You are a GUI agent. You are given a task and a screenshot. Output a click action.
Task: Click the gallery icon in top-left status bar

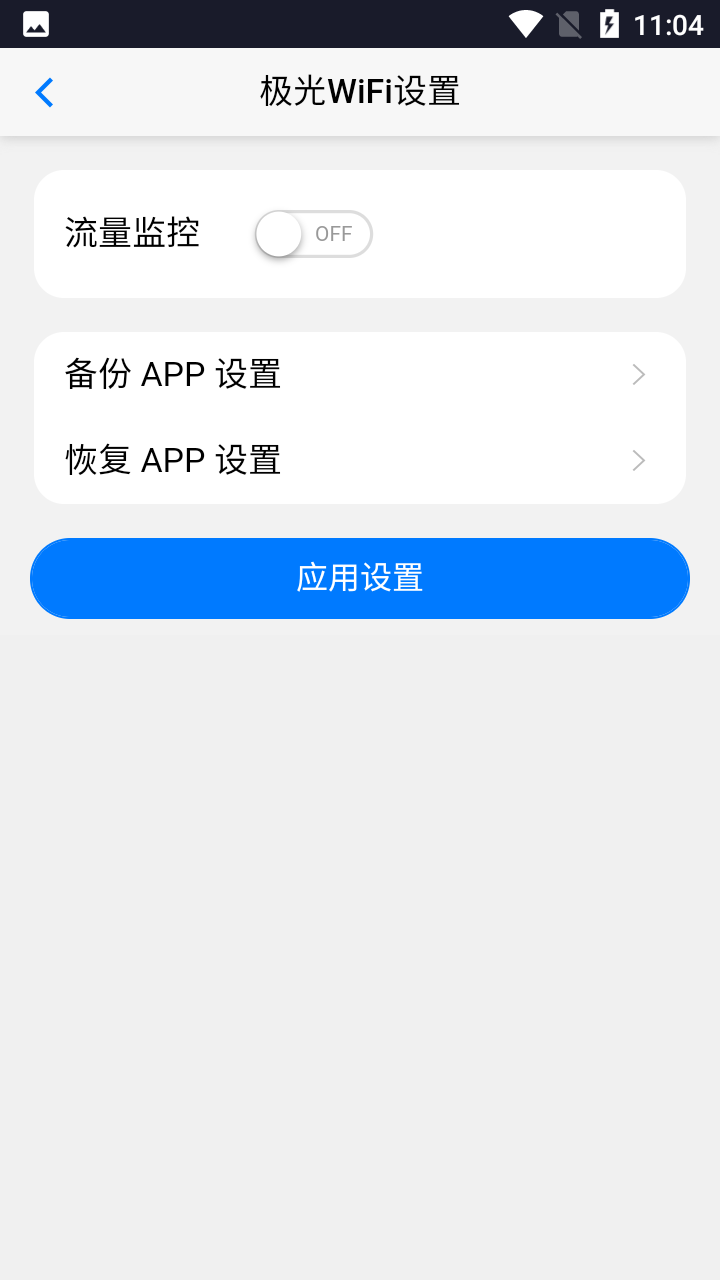pos(35,23)
